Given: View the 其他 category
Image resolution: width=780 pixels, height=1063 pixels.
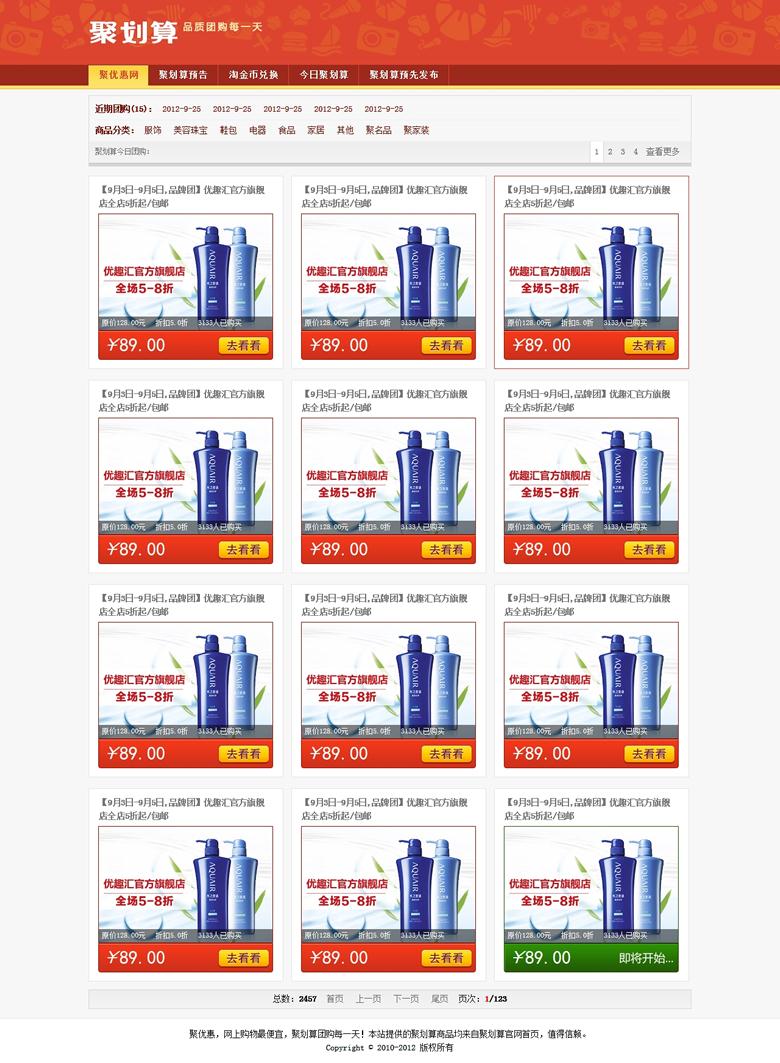Looking at the screenshot, I should pyautogui.click(x=345, y=130).
